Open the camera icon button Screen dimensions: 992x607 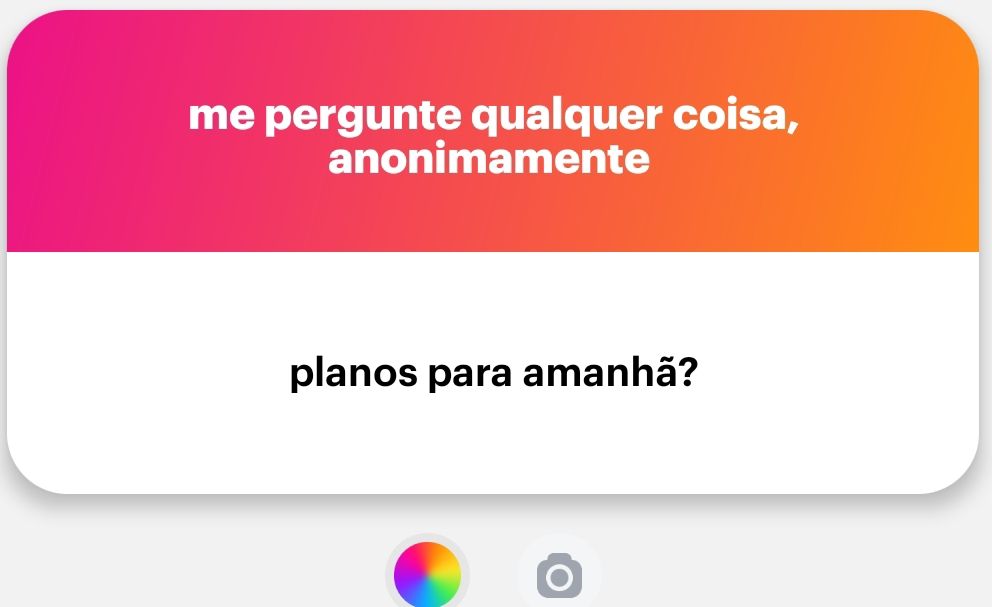[x=559, y=575]
